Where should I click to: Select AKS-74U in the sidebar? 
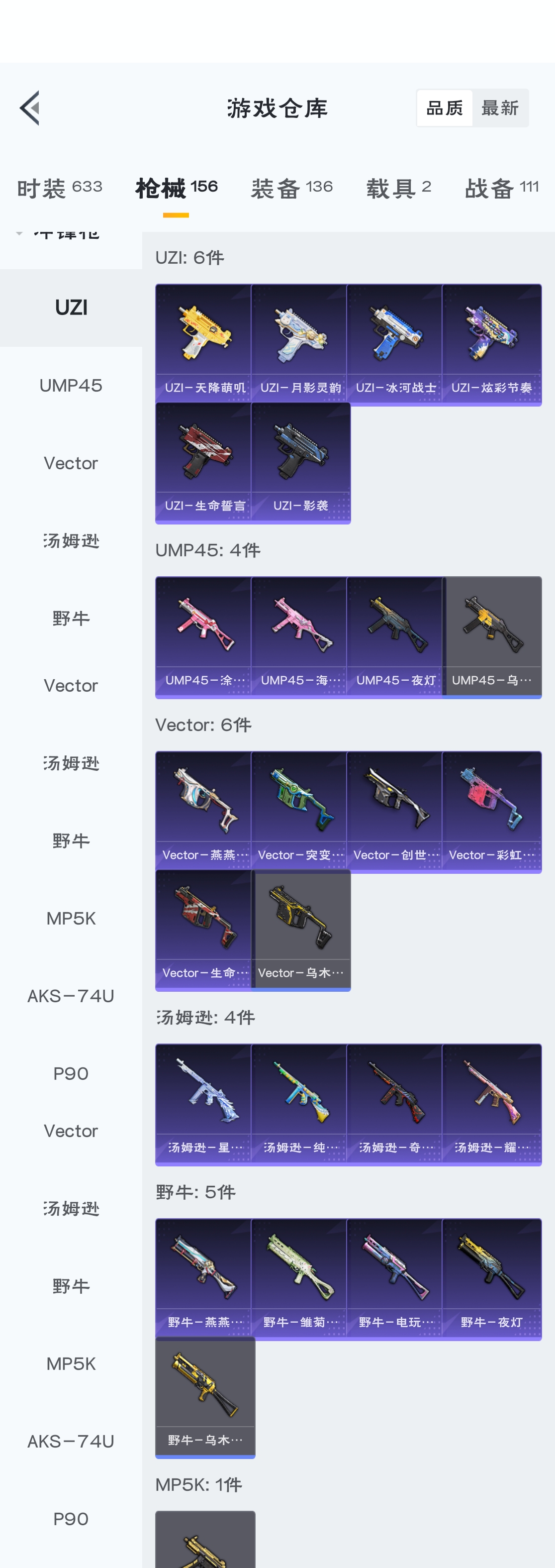tap(71, 996)
